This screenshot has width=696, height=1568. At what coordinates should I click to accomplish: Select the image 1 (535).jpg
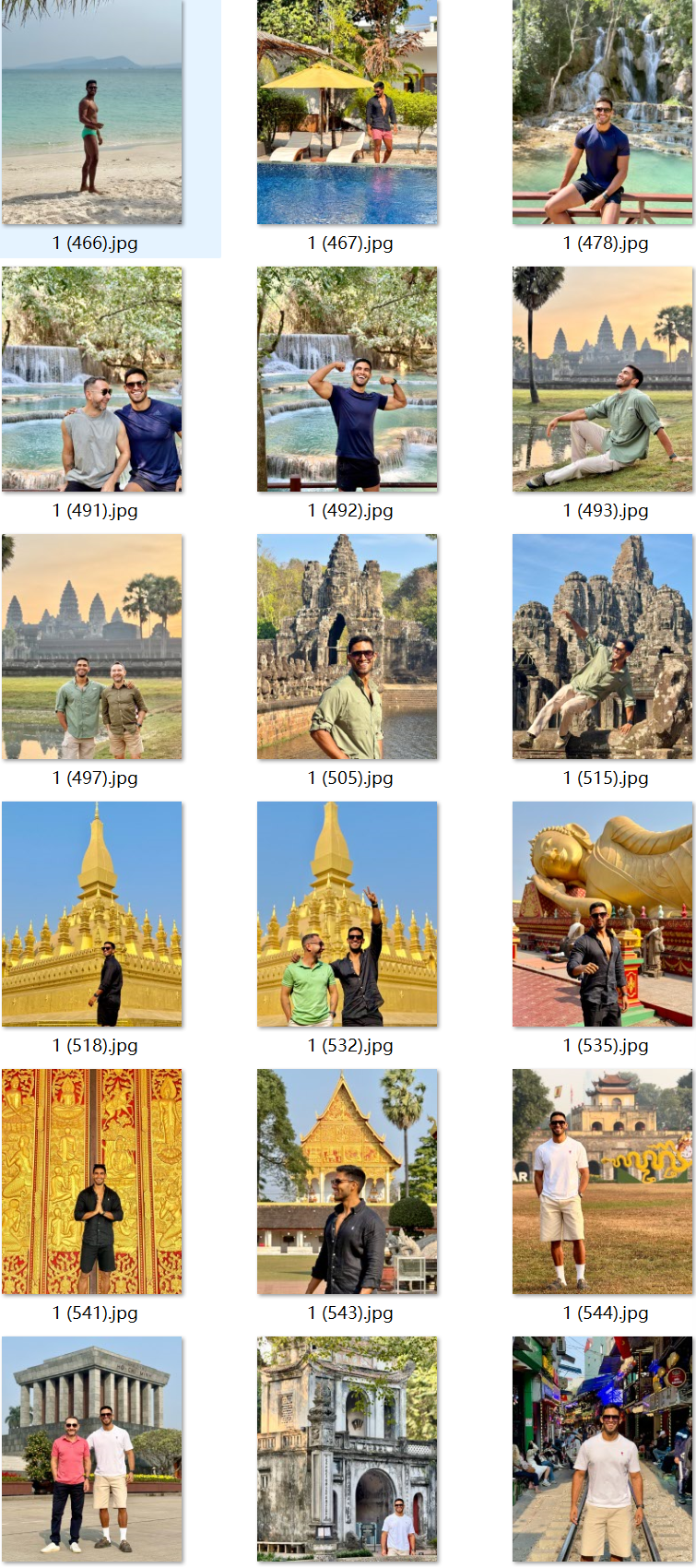point(602,914)
